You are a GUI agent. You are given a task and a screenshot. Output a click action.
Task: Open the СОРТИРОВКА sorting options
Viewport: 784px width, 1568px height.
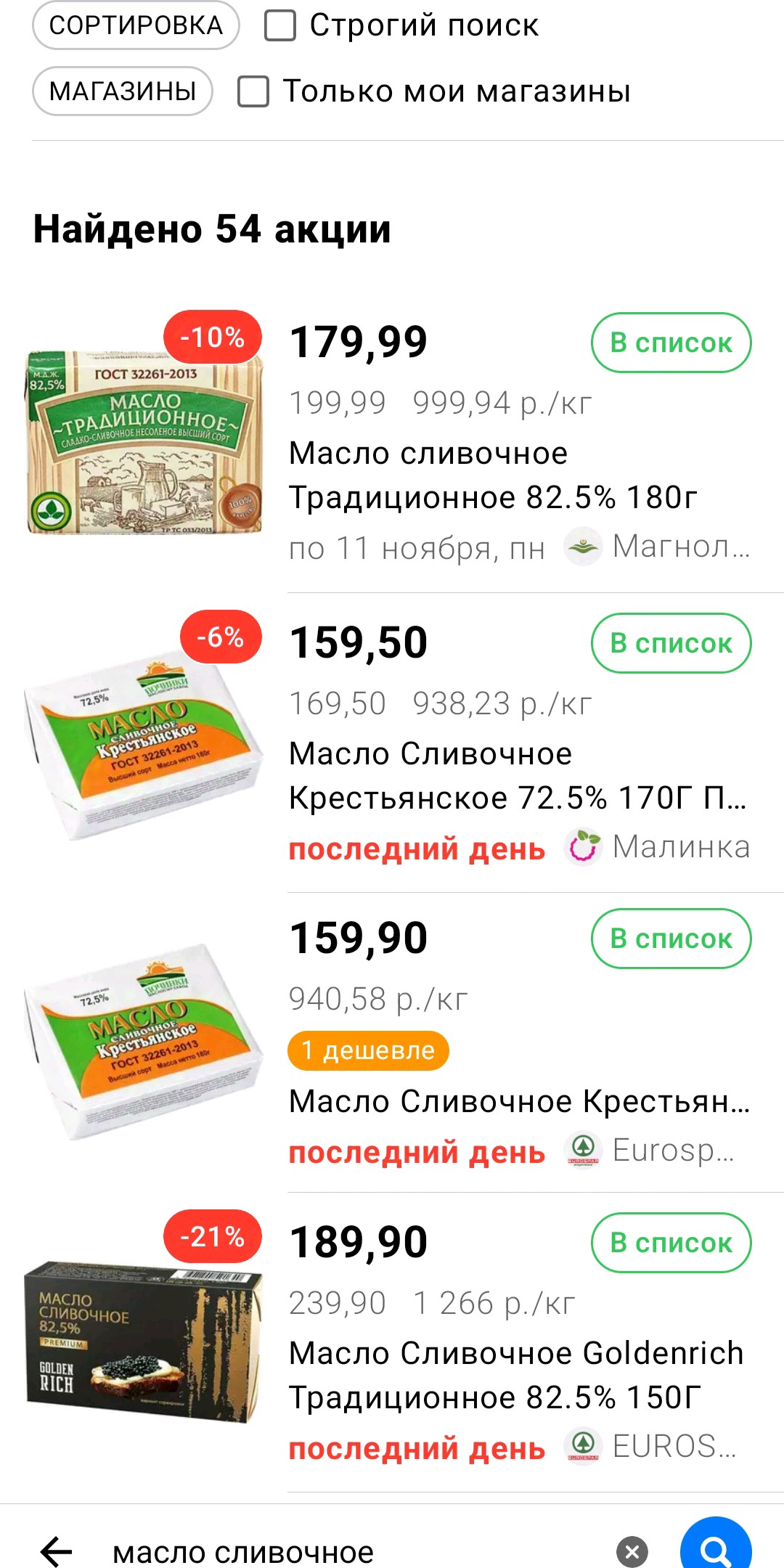[136, 25]
